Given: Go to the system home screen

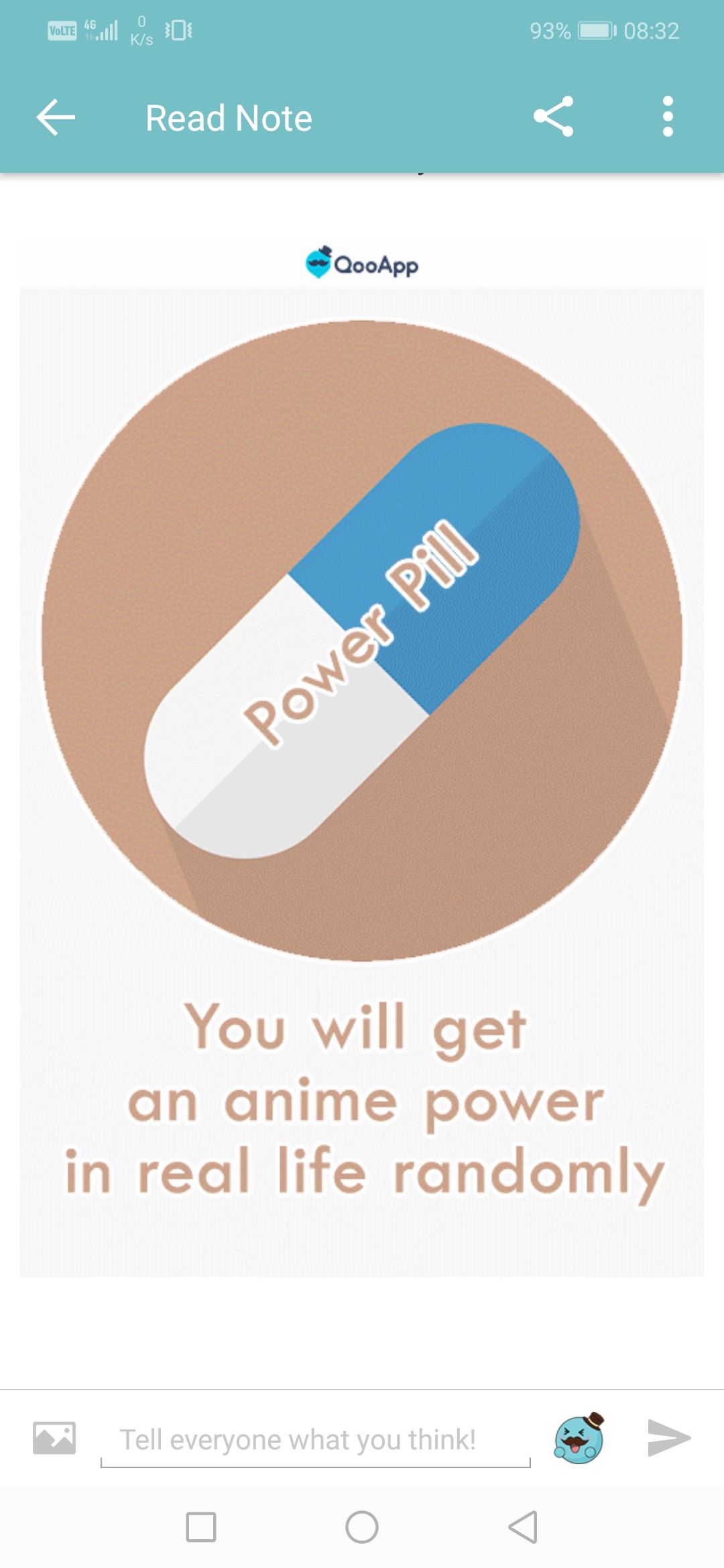Looking at the screenshot, I should tap(362, 1527).
